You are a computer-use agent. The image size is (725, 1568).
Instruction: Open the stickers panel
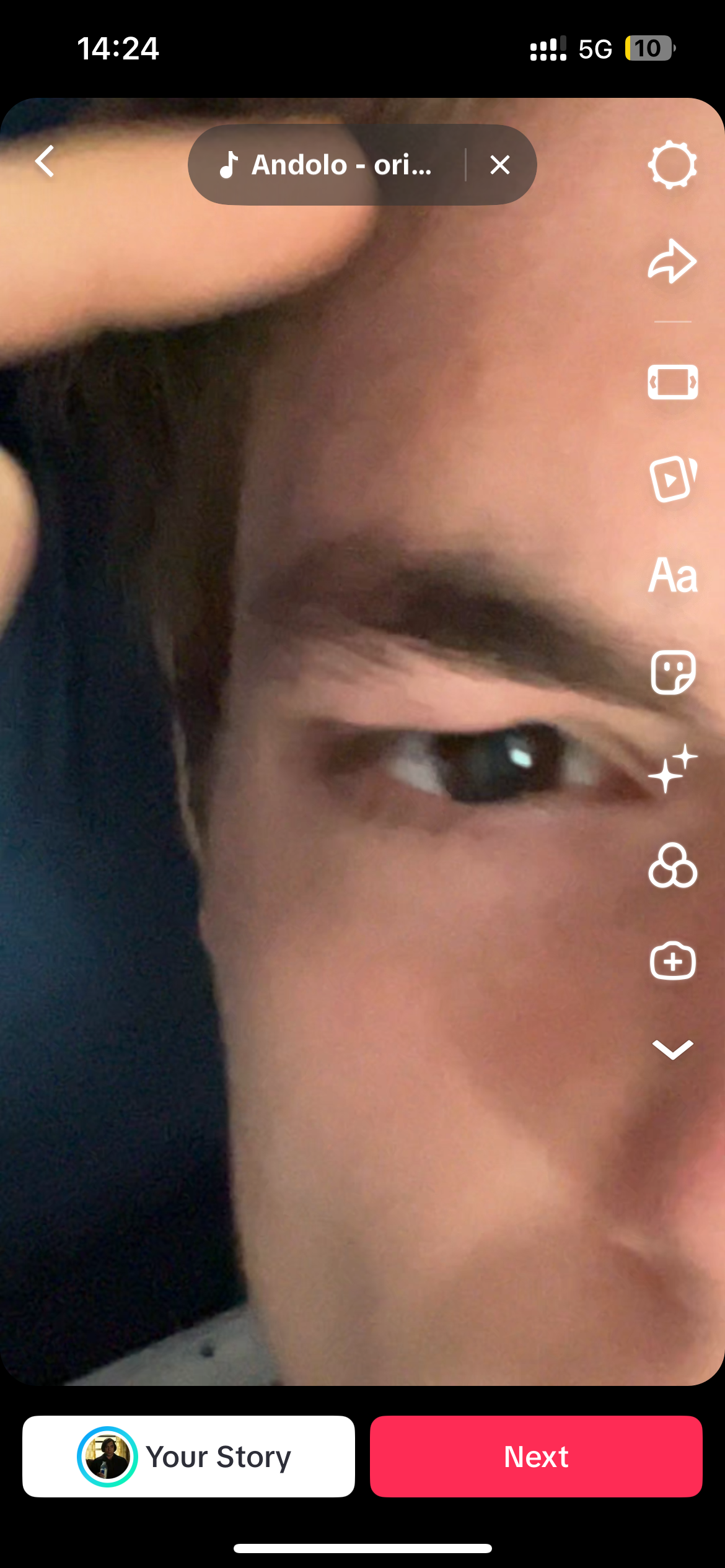tap(672, 672)
